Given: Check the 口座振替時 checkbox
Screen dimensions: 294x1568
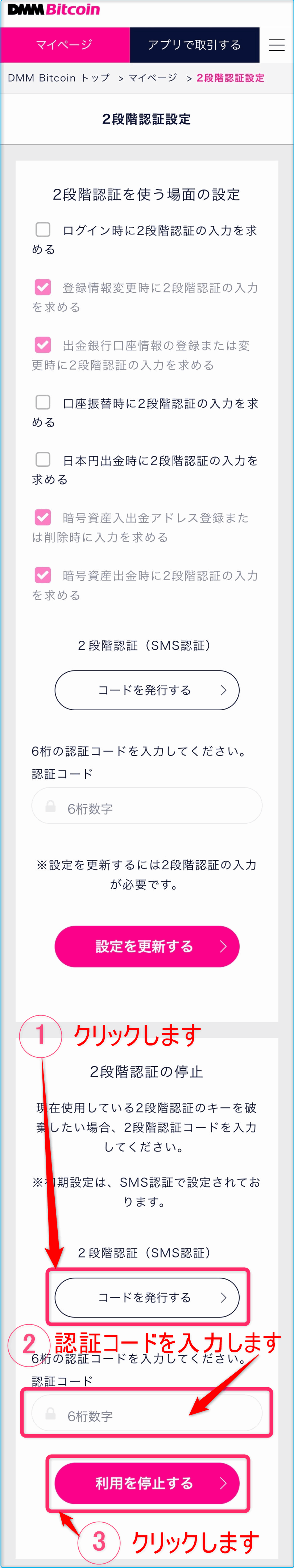Looking at the screenshot, I should (x=43, y=402).
